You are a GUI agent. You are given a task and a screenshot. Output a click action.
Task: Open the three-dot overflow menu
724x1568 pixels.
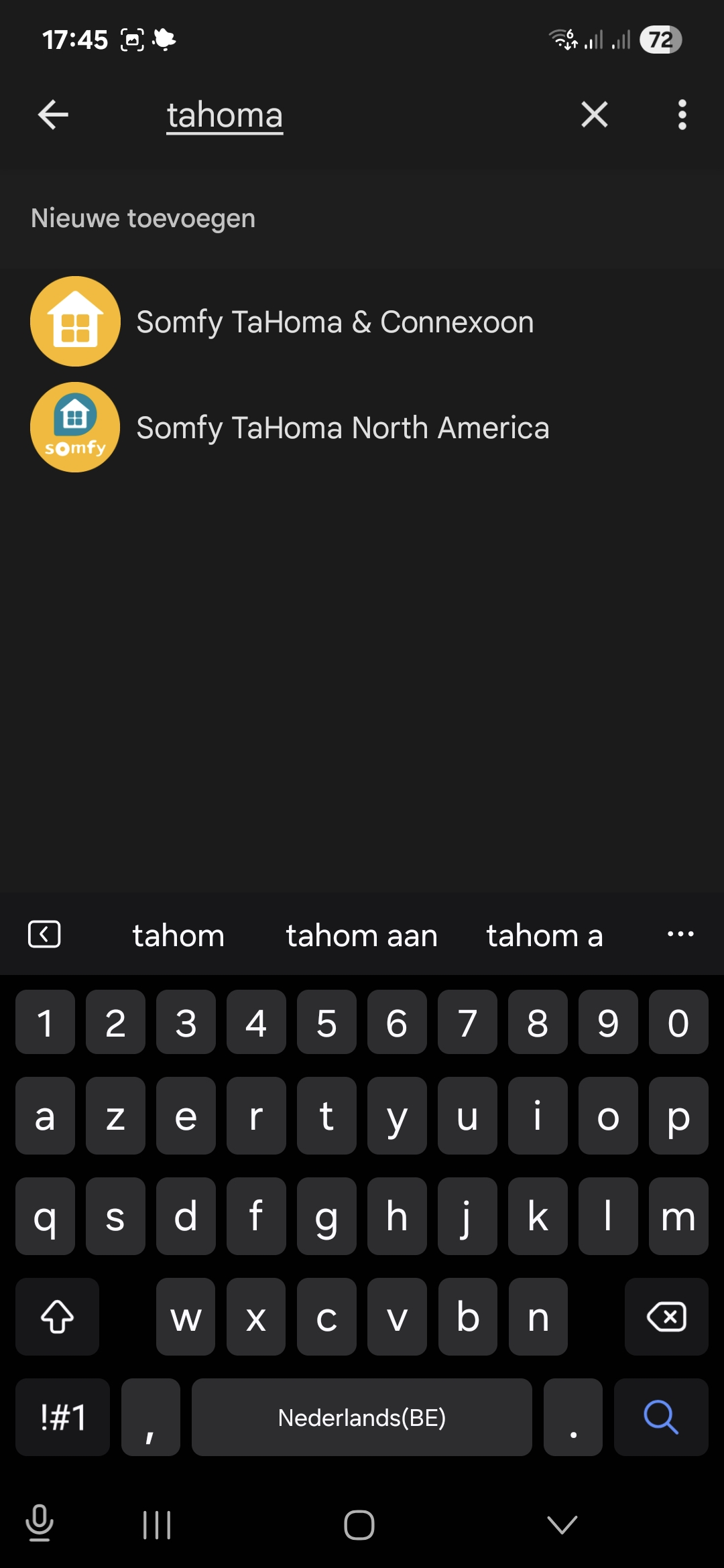pyautogui.click(x=682, y=115)
